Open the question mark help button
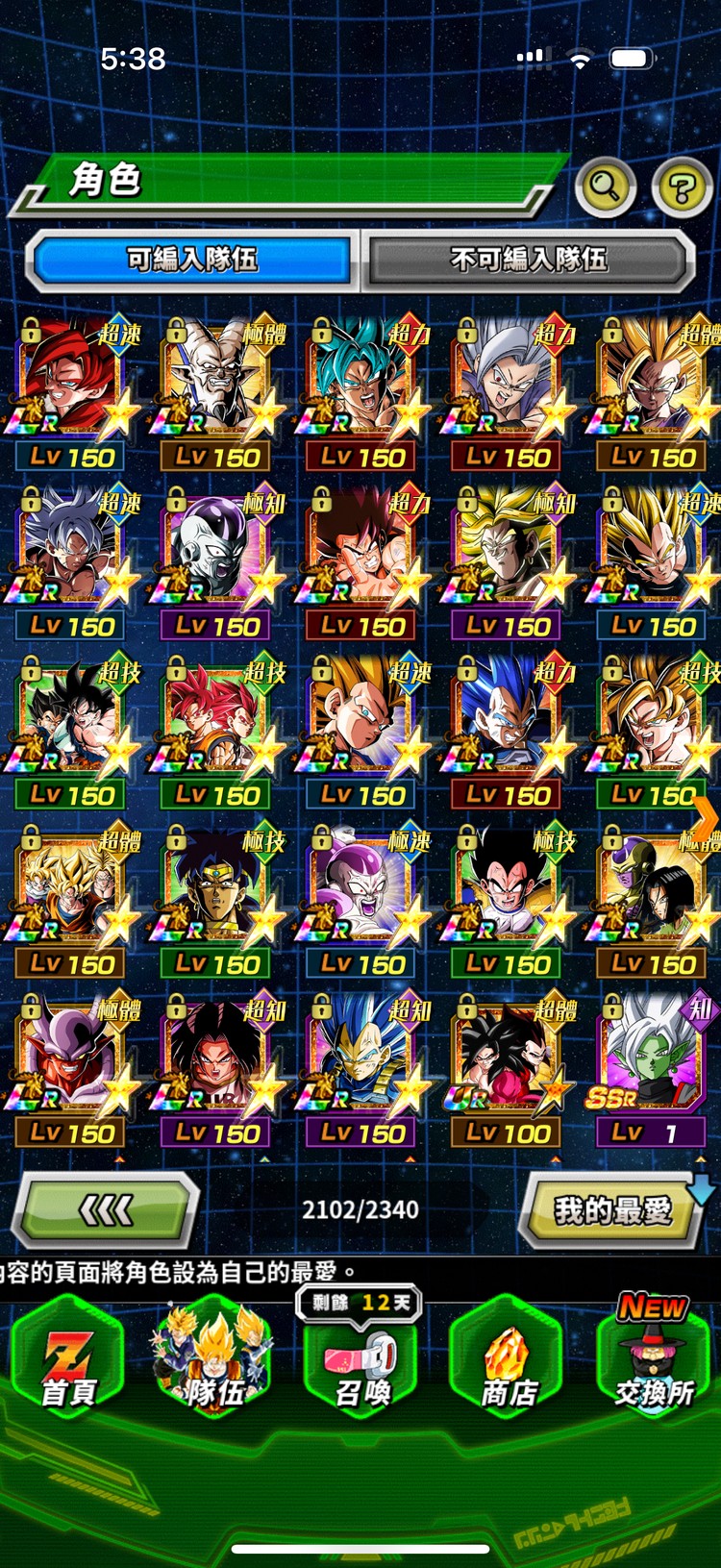 (x=682, y=187)
